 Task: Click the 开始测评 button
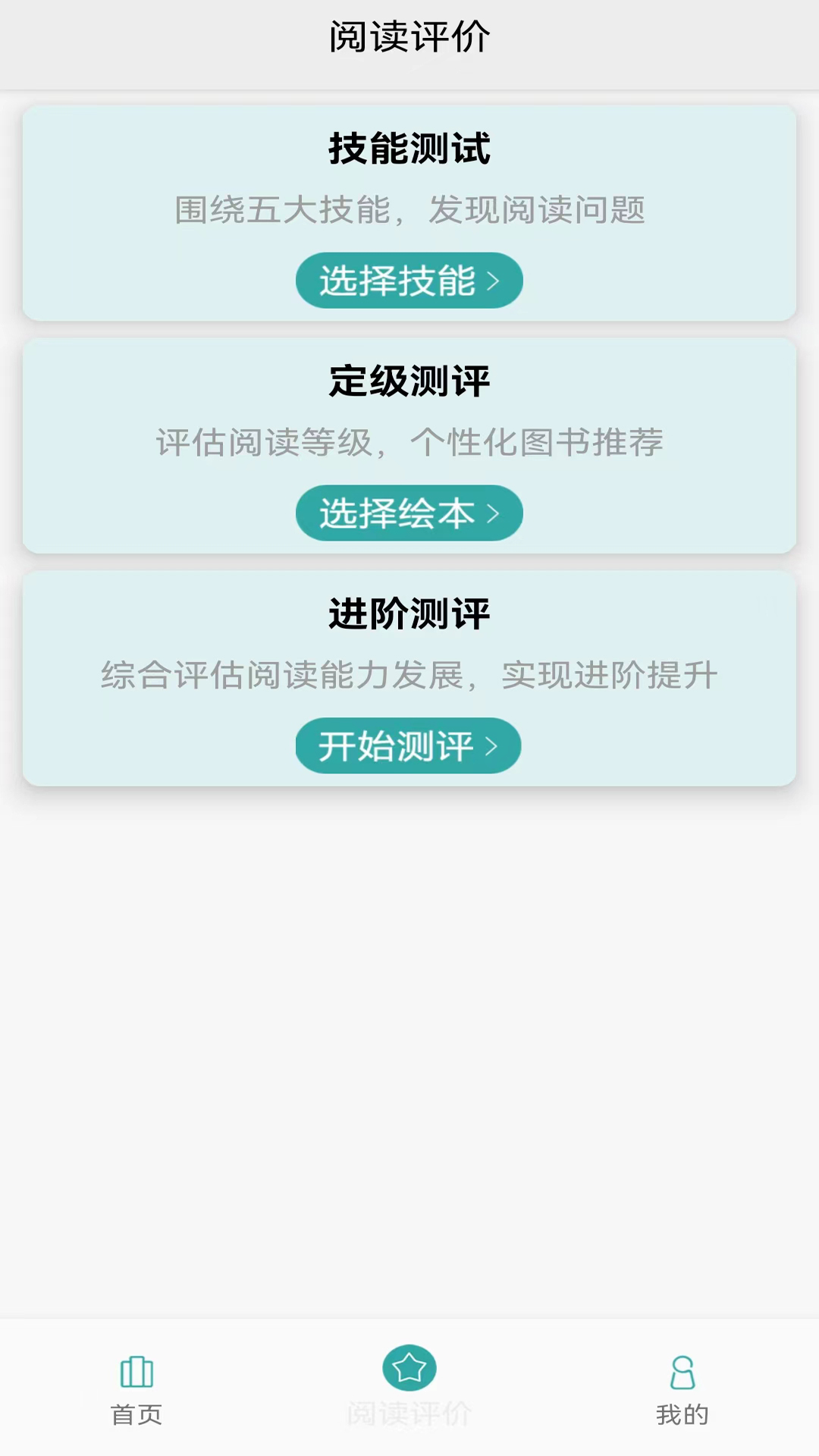[x=408, y=746]
